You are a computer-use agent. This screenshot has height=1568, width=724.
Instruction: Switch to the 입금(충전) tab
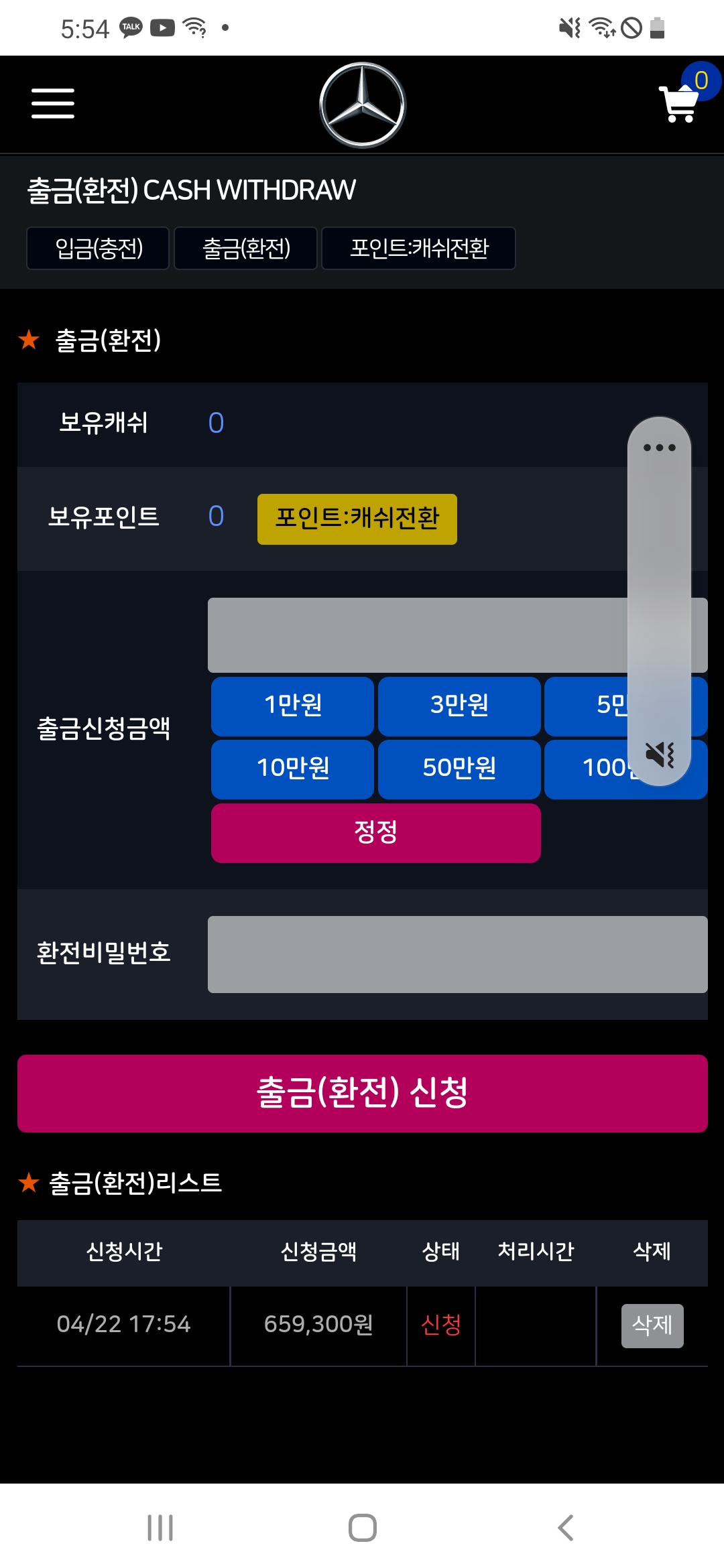98,249
